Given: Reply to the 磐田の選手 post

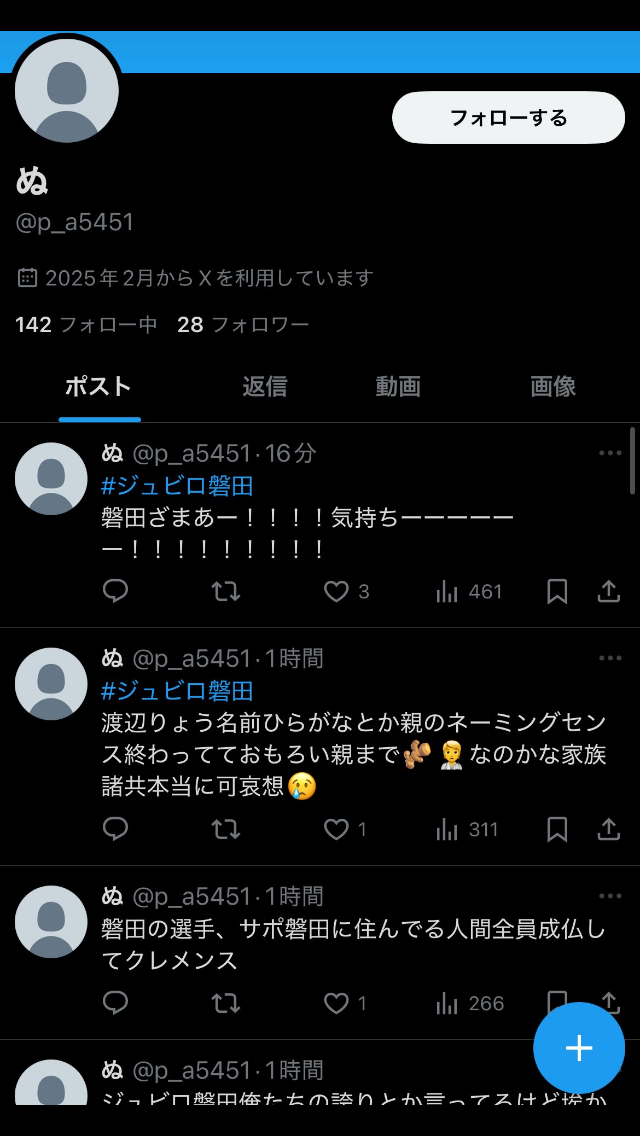Looking at the screenshot, I should click(116, 1003).
